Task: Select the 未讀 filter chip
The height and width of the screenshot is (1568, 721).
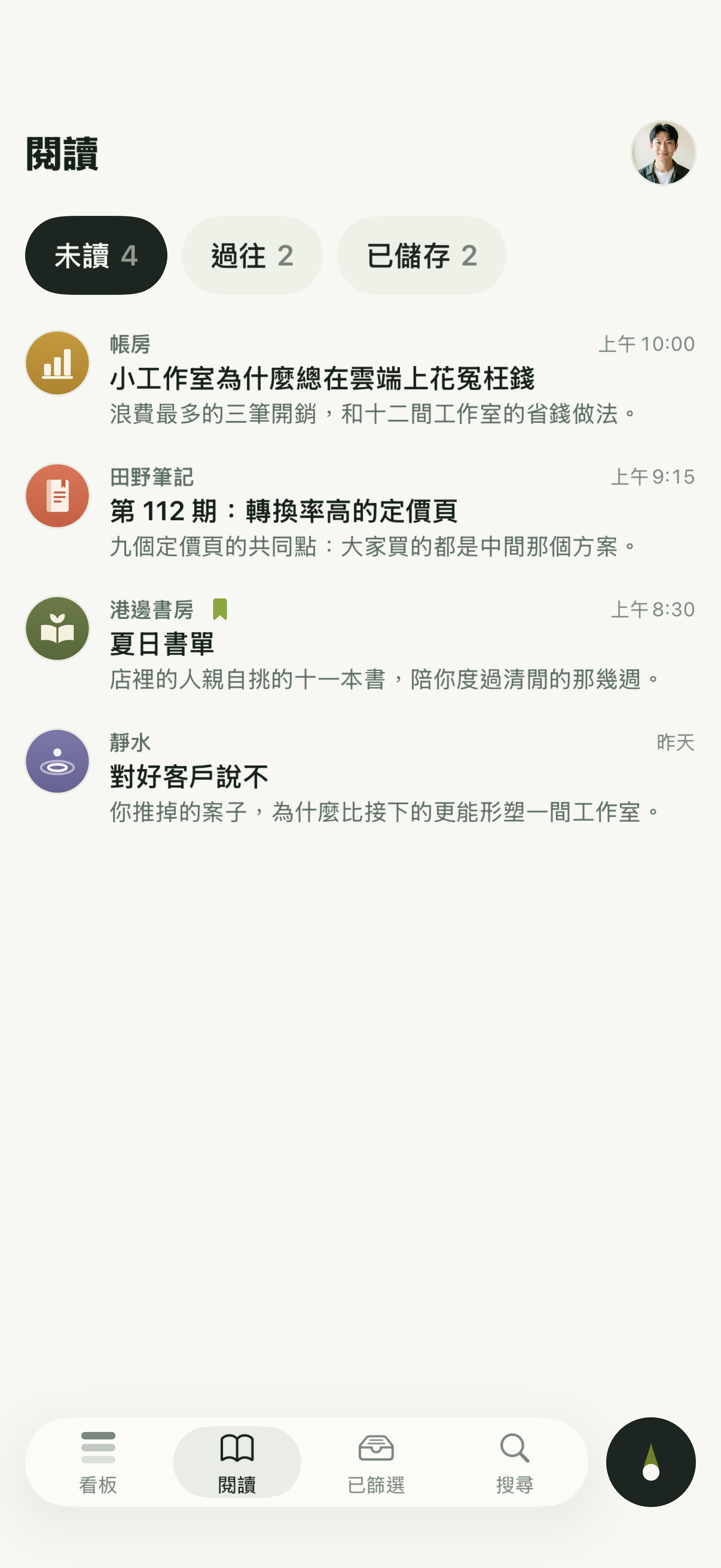Action: coord(96,255)
